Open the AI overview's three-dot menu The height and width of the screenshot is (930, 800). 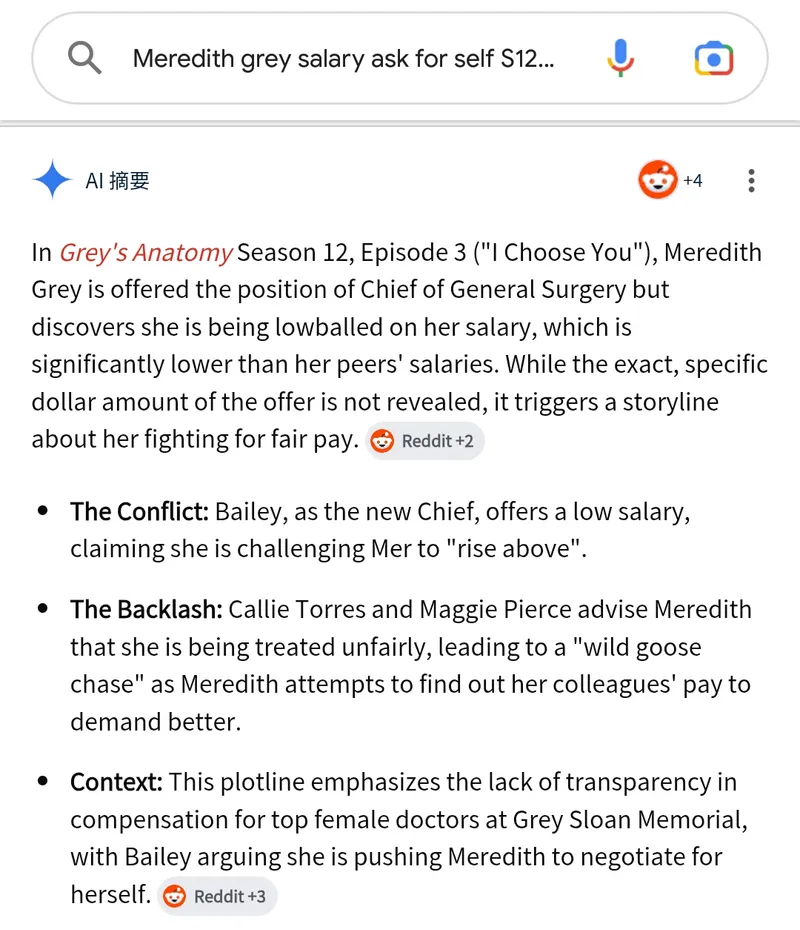pyautogui.click(x=751, y=181)
